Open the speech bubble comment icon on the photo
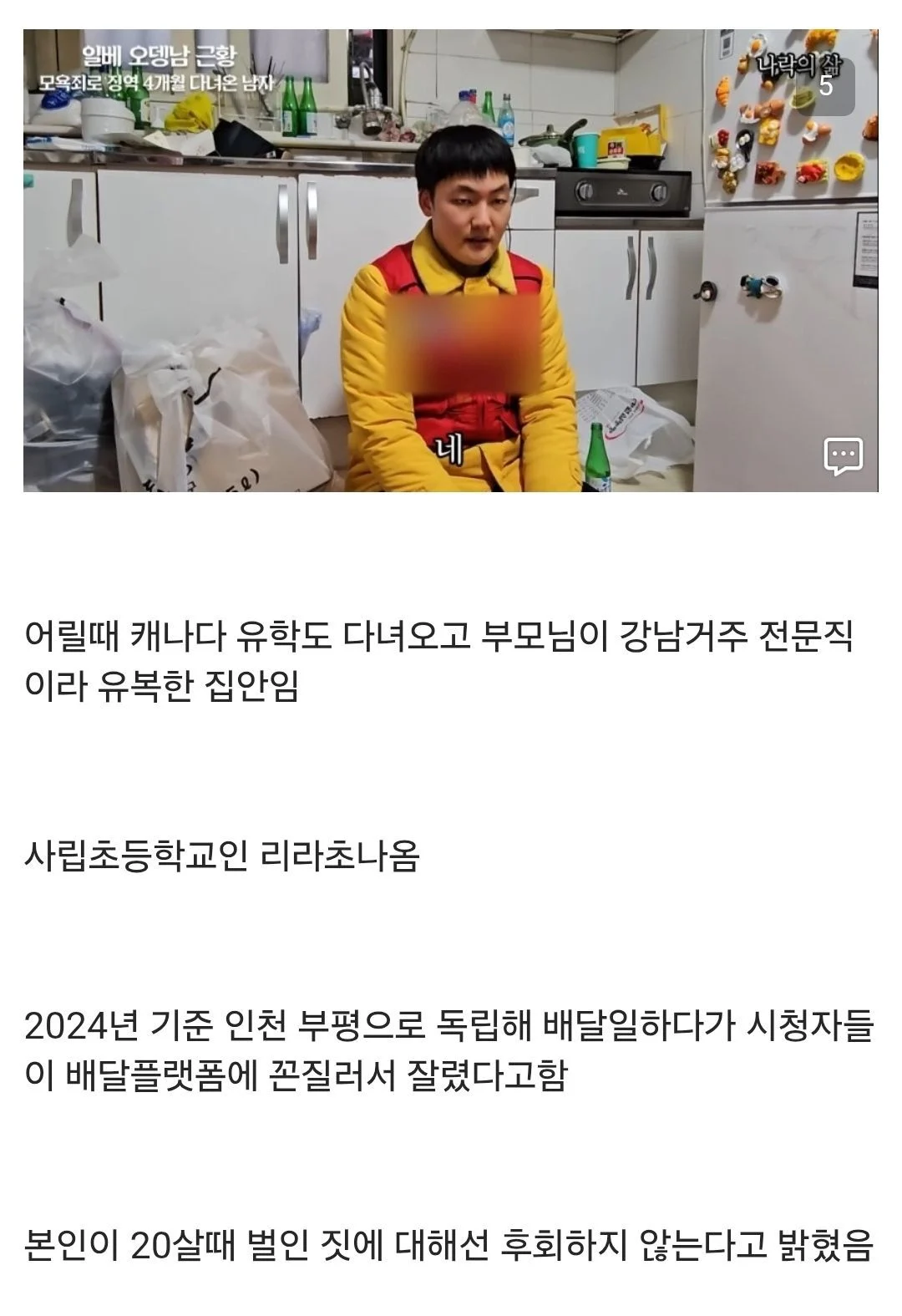Image resolution: width=902 pixels, height=1316 pixels. pos(843,455)
